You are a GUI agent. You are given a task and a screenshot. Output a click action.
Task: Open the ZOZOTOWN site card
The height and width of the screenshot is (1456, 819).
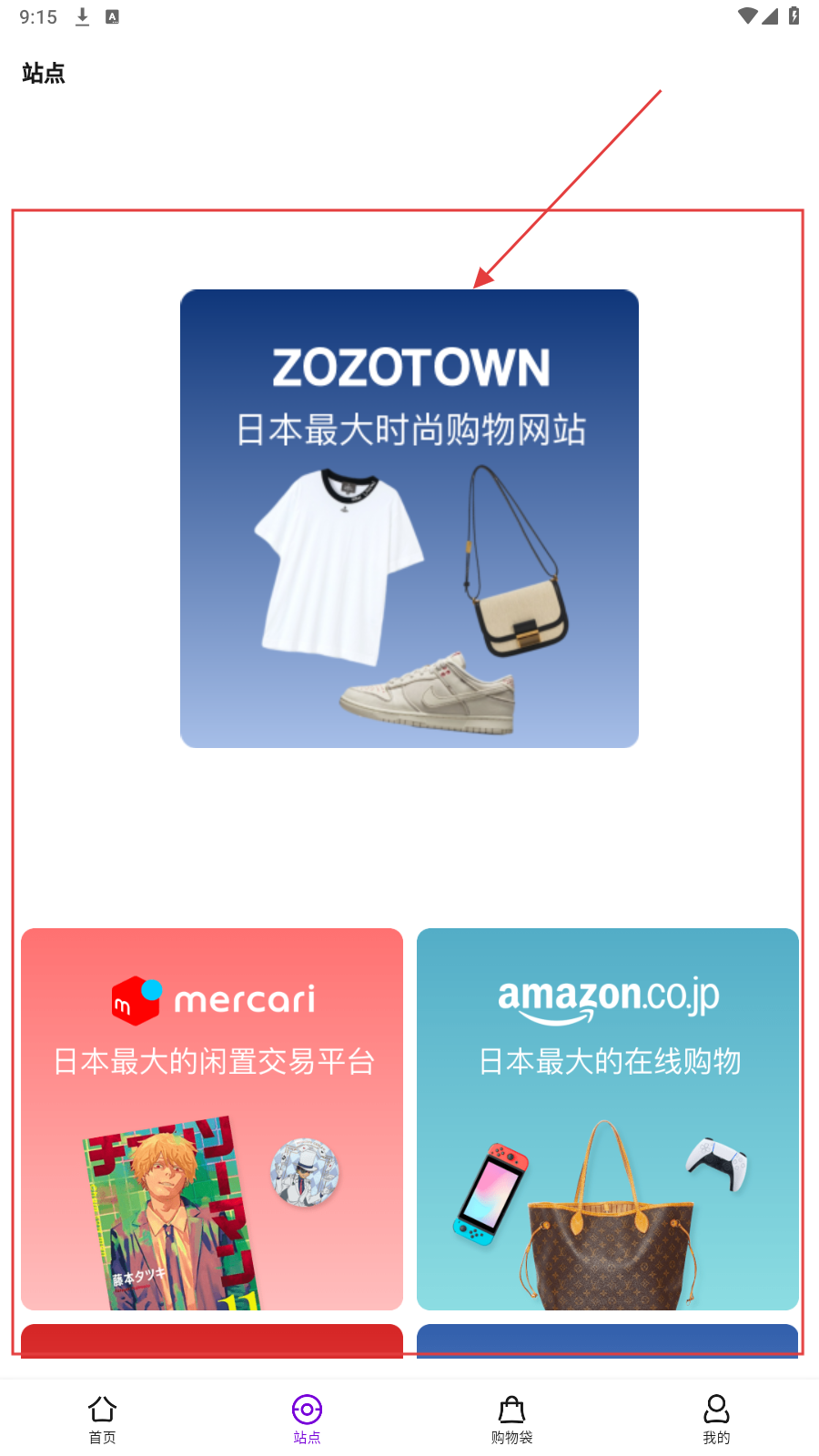coord(409,519)
